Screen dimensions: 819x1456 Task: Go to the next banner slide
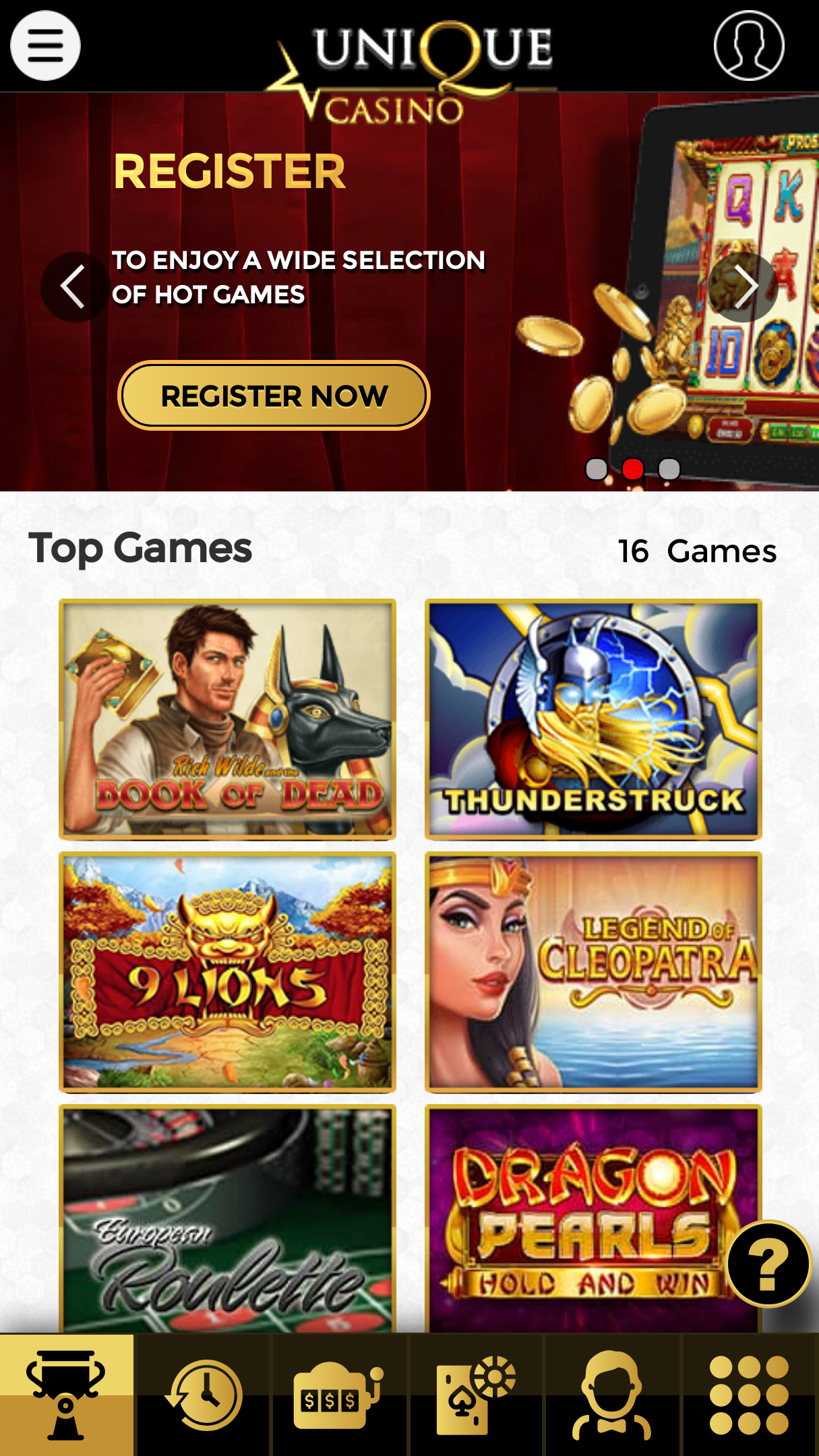coord(743,287)
